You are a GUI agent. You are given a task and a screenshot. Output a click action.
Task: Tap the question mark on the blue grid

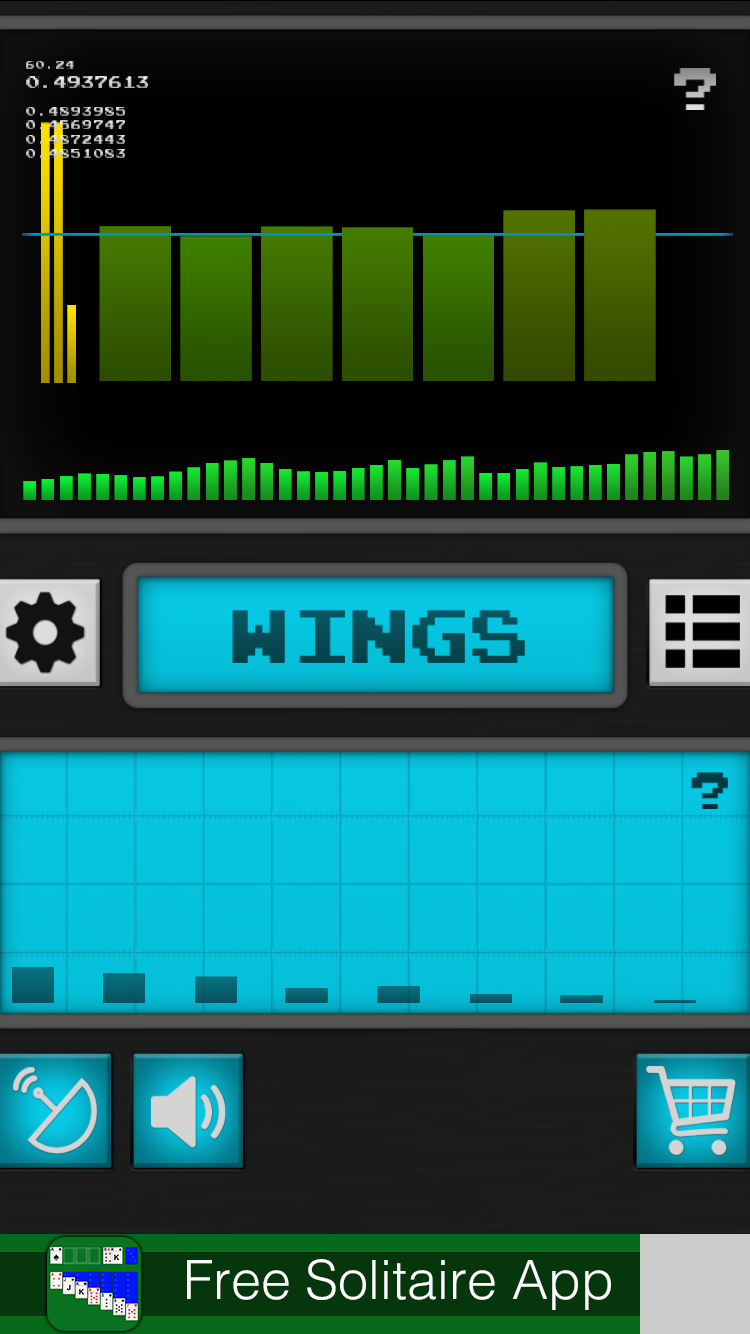coord(709,790)
